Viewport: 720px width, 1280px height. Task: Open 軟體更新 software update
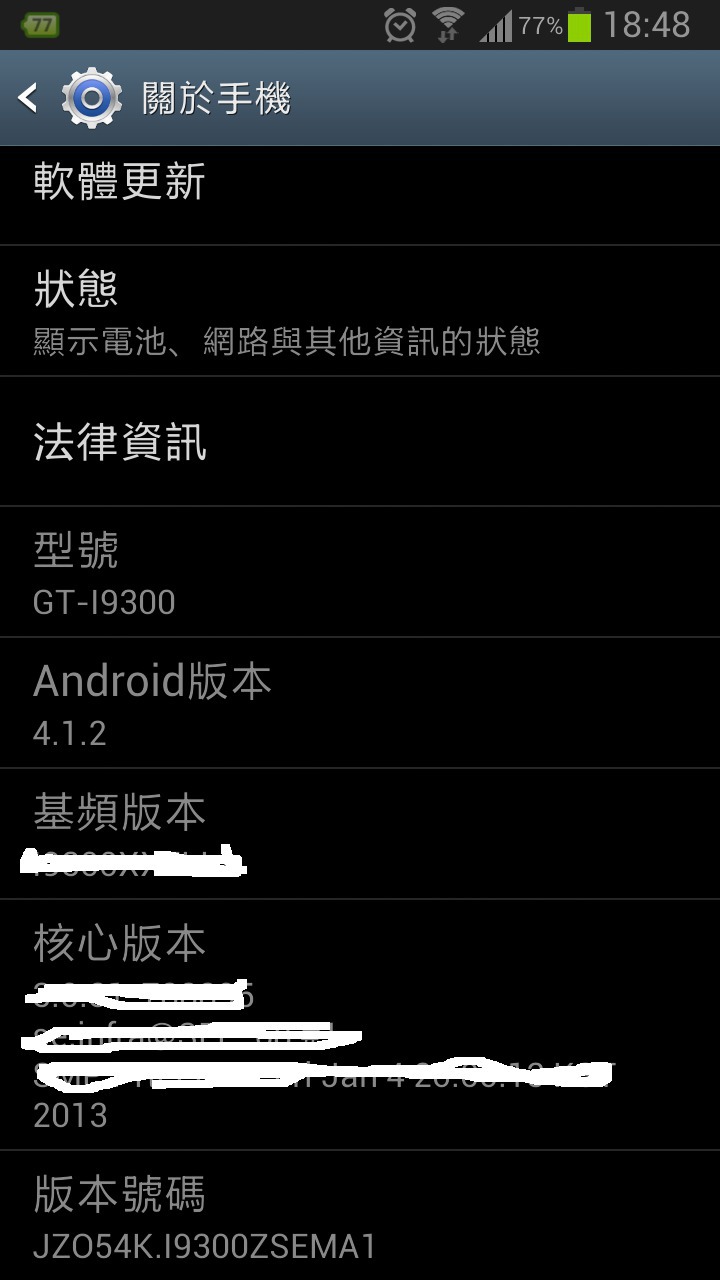click(x=360, y=196)
